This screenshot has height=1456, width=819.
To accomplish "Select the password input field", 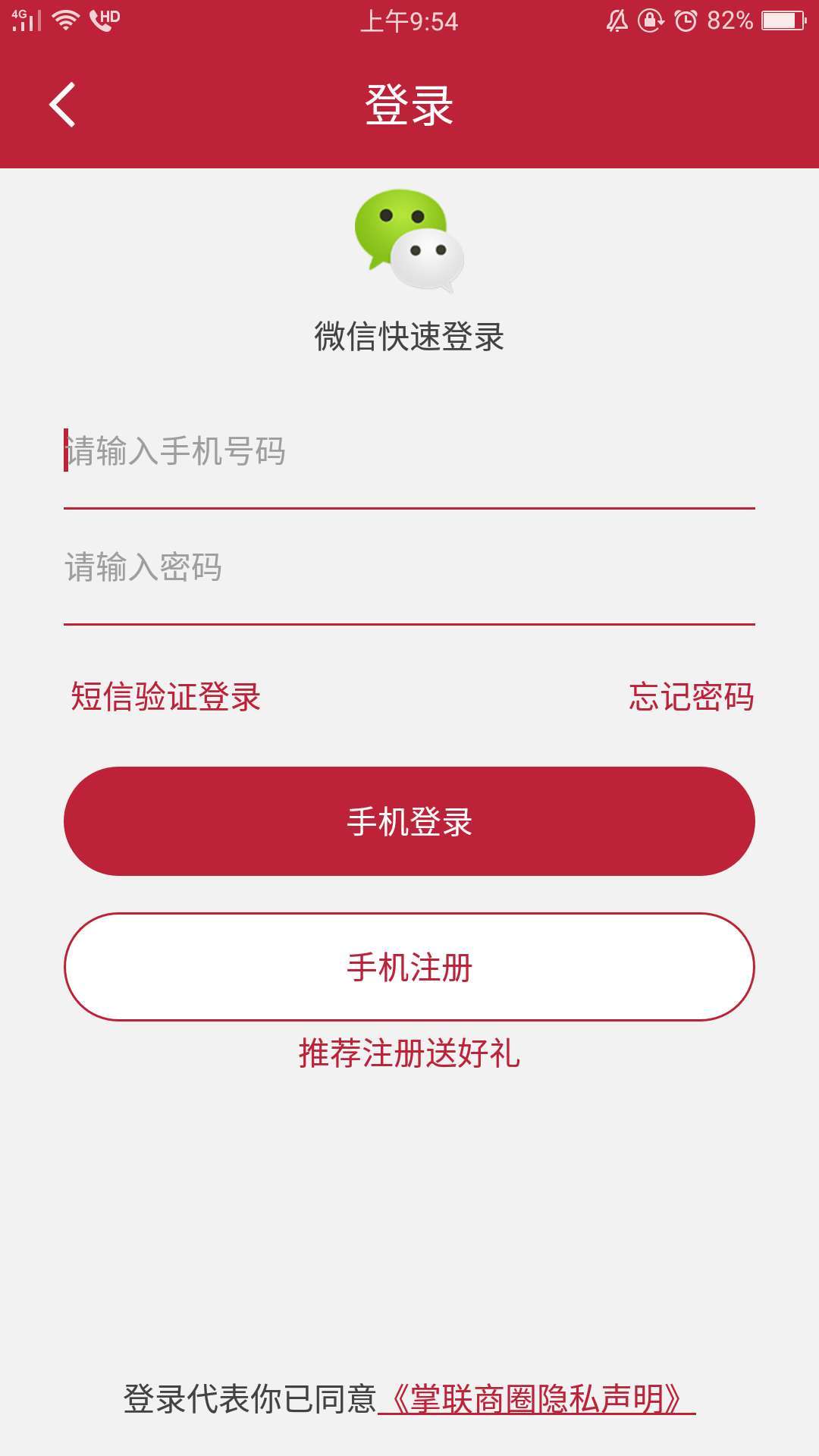I will [x=409, y=567].
